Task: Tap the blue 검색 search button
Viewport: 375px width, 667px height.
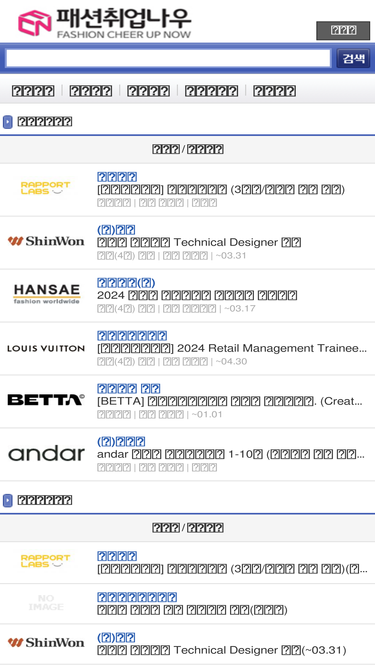Action: pos(353,58)
